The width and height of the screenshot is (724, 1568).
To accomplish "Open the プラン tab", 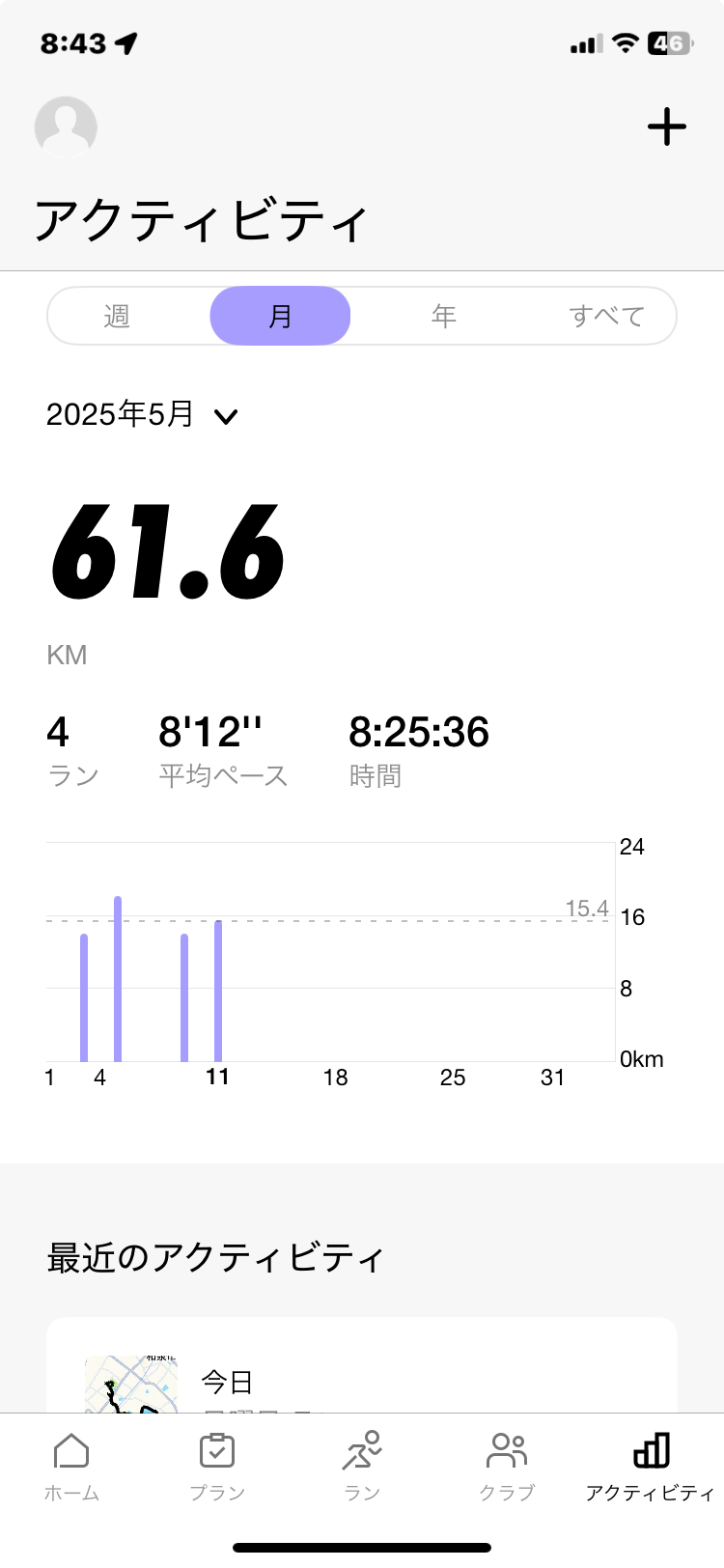I will click(x=217, y=1466).
